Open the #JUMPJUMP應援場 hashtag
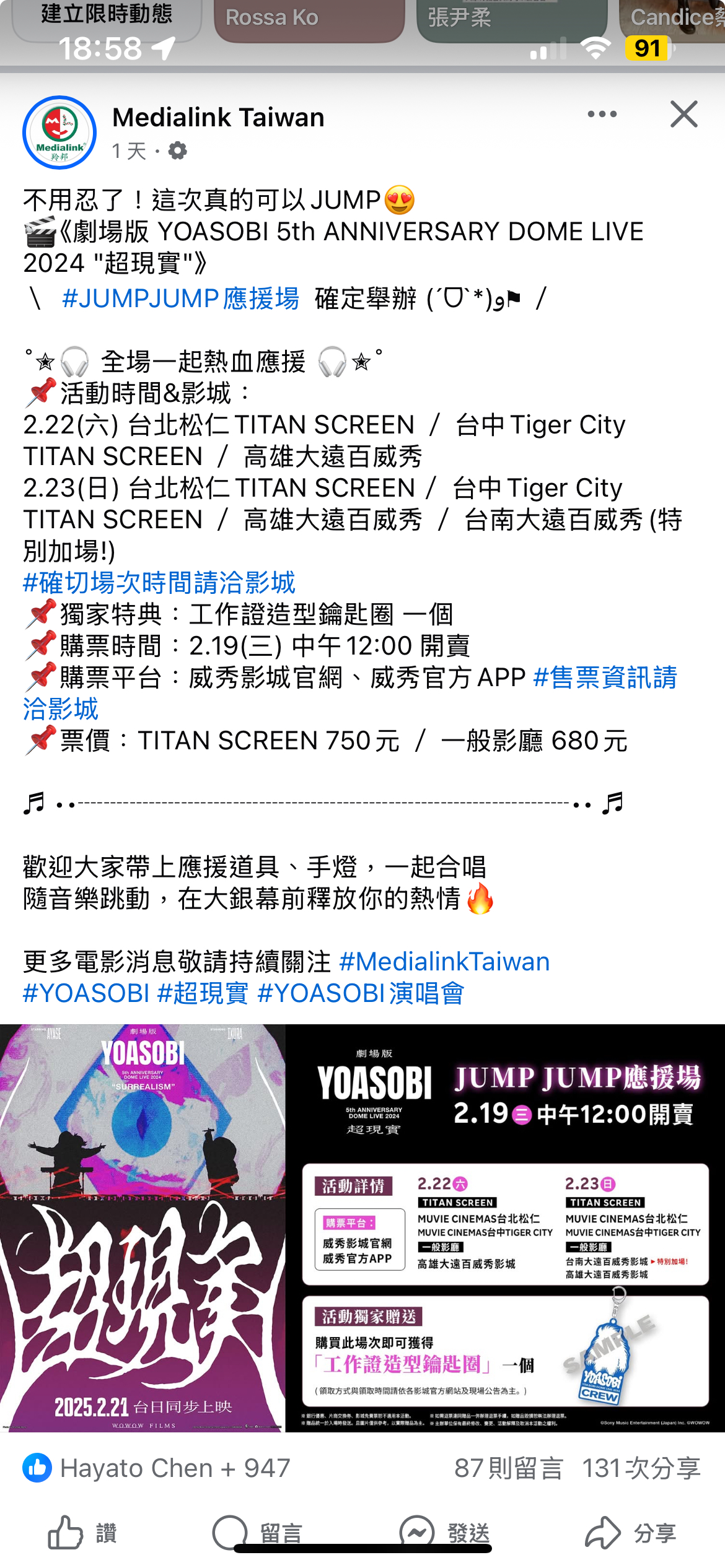The width and height of the screenshot is (725, 1568). [180, 298]
